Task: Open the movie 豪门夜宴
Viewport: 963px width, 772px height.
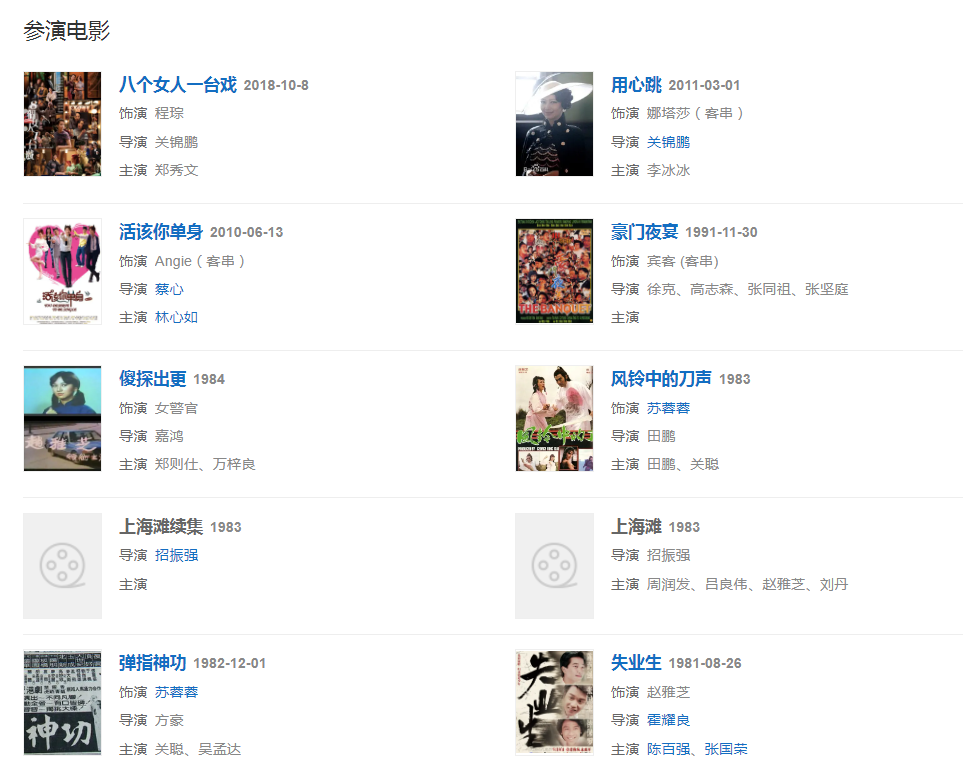Action: pos(644,232)
